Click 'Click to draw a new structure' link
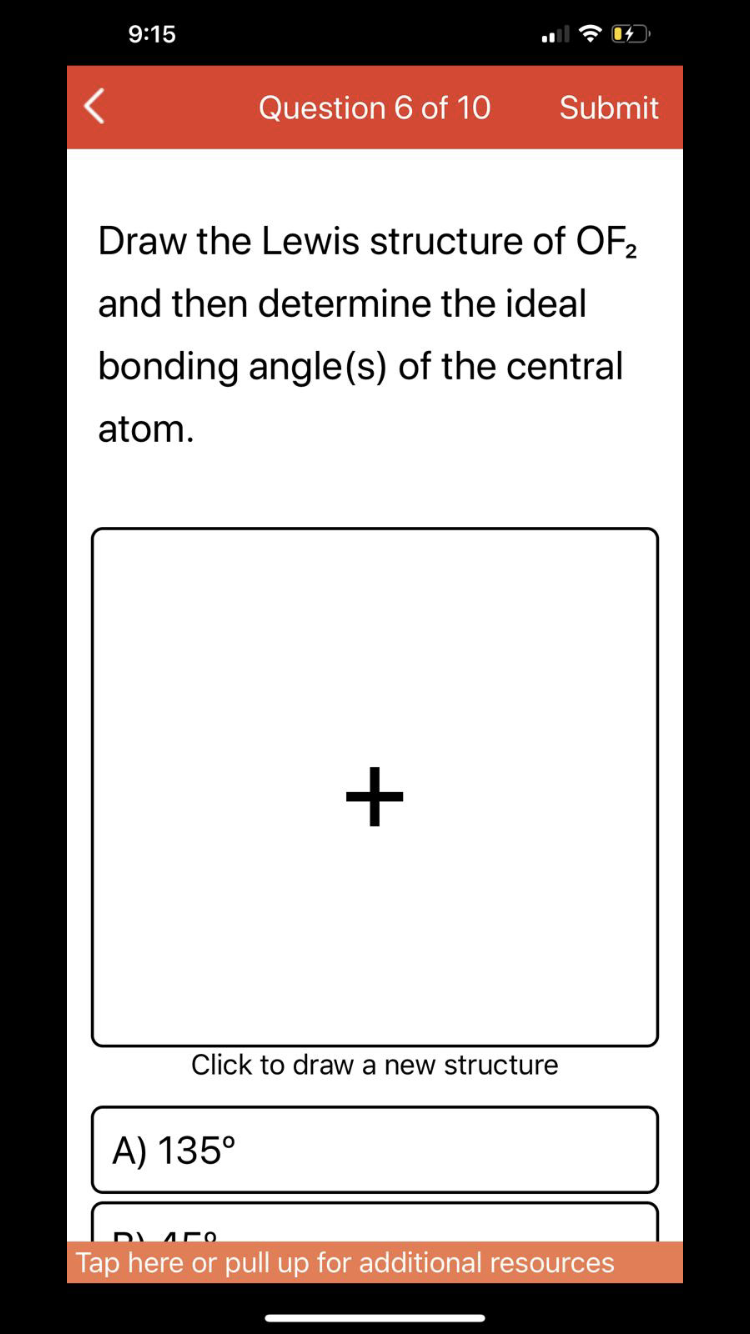Screen dimensions: 750x1334 tap(374, 1064)
